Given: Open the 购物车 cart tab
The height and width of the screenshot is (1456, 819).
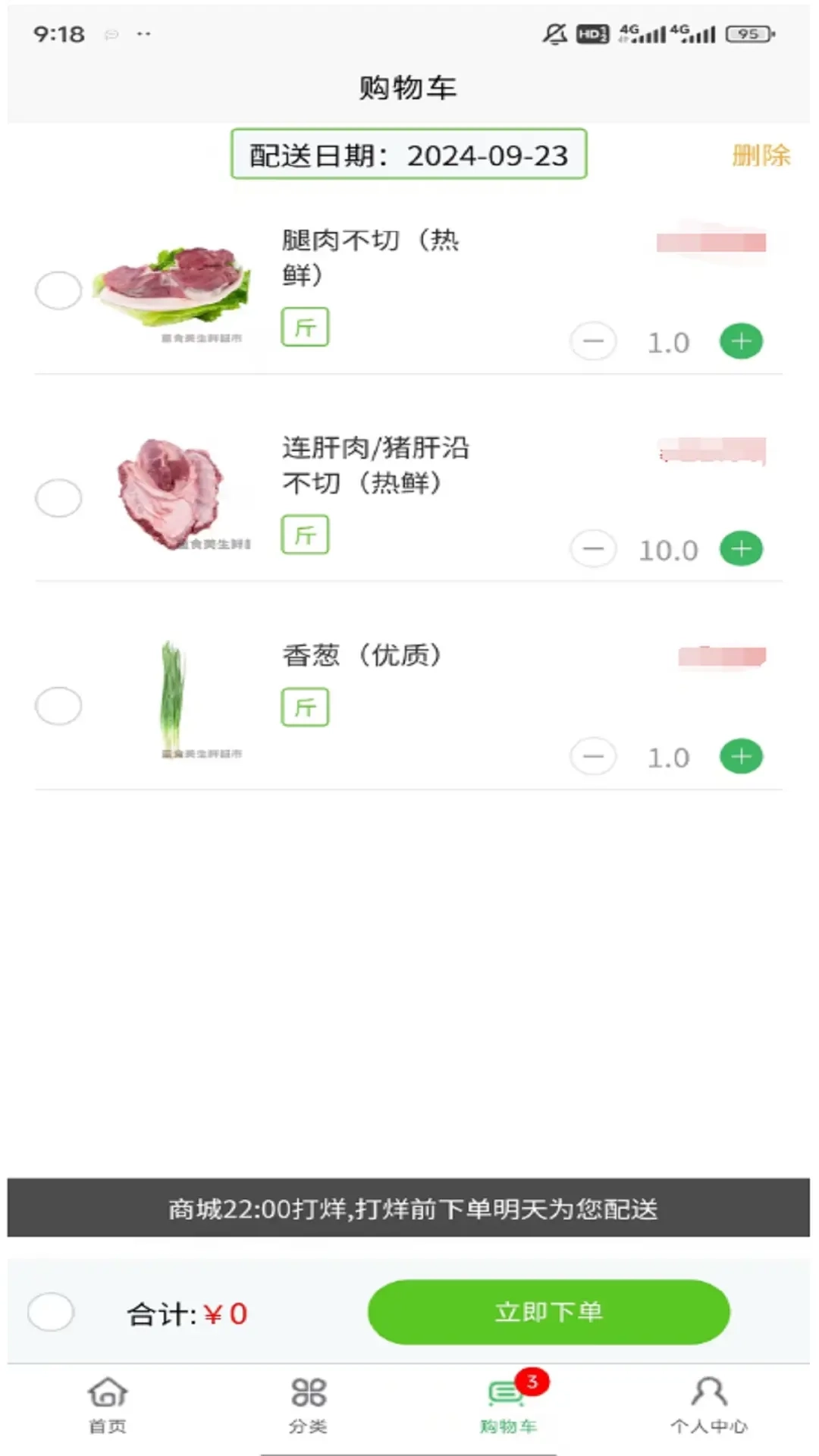Looking at the screenshot, I should click(x=508, y=1404).
